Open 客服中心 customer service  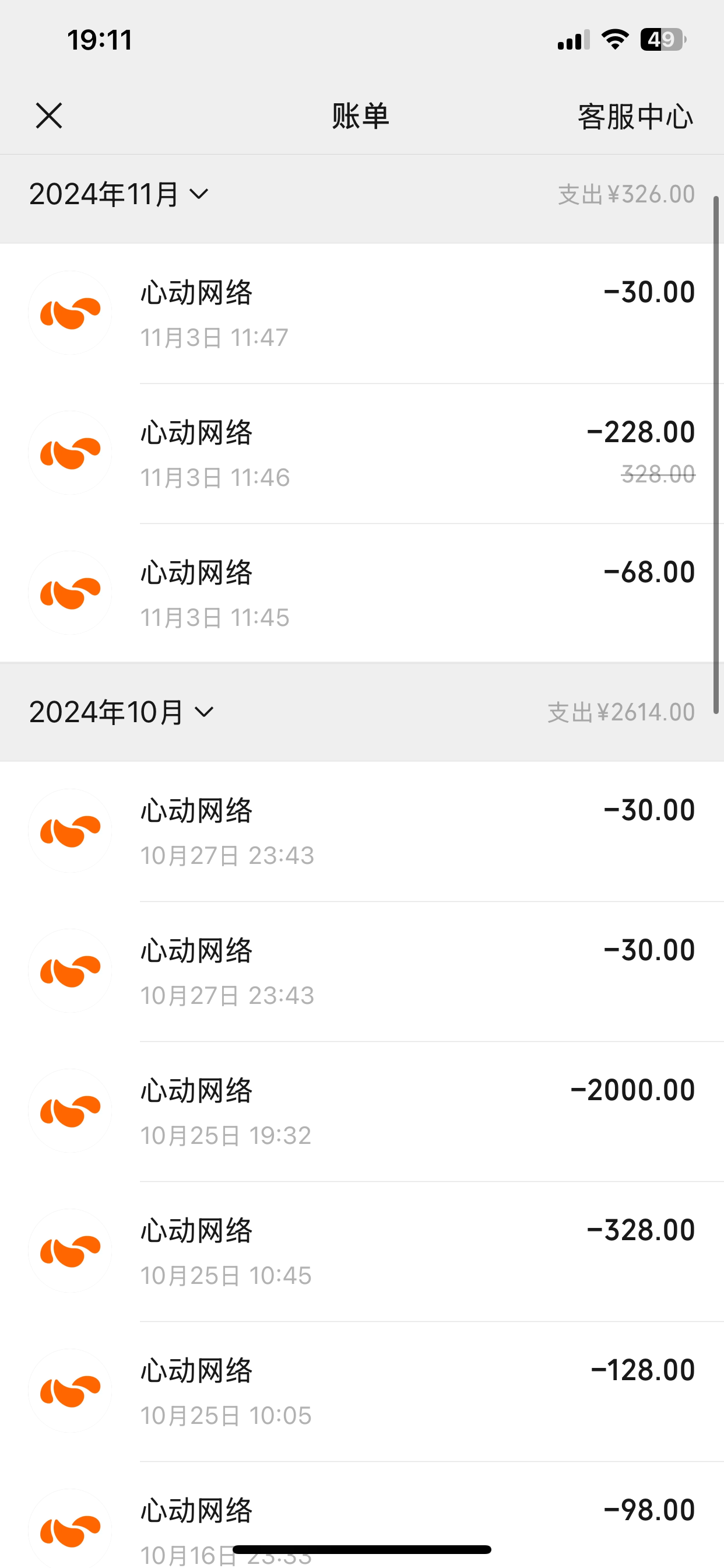pos(635,116)
